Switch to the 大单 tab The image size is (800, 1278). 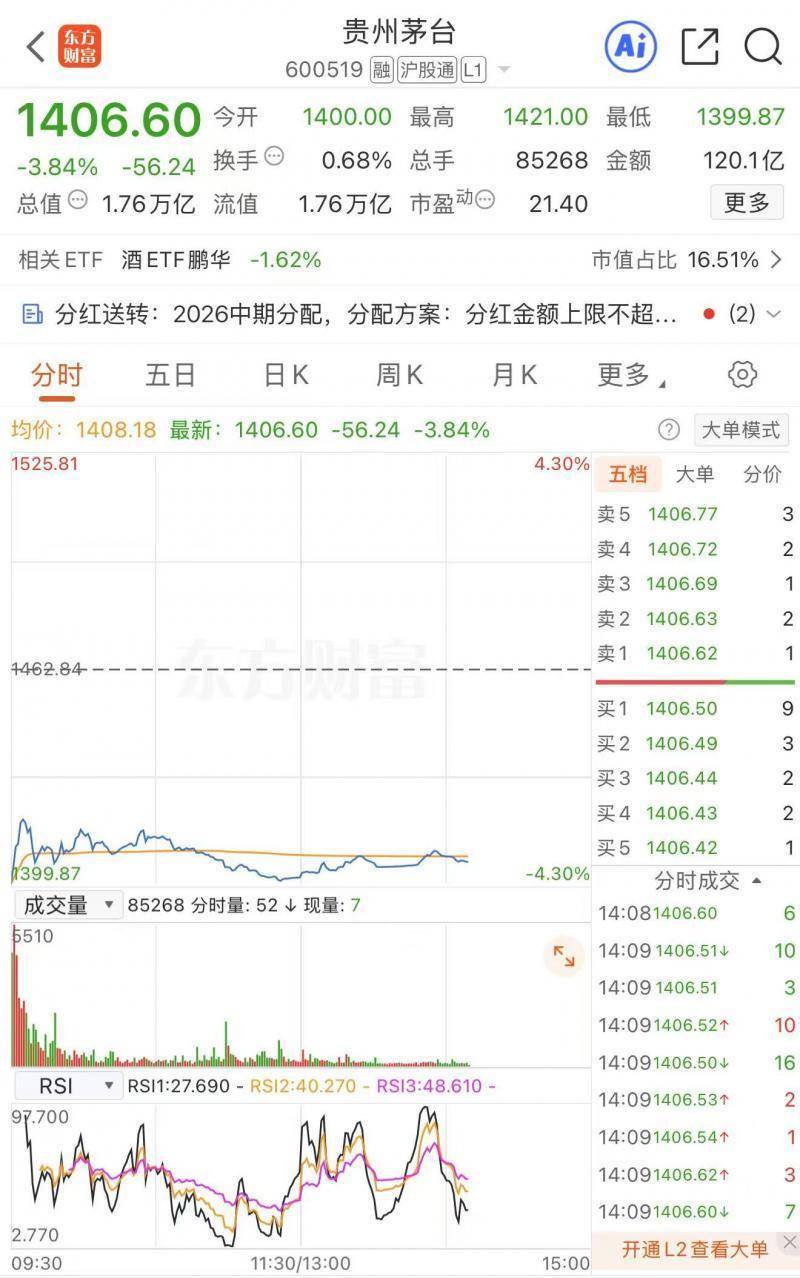pyautogui.click(x=694, y=474)
